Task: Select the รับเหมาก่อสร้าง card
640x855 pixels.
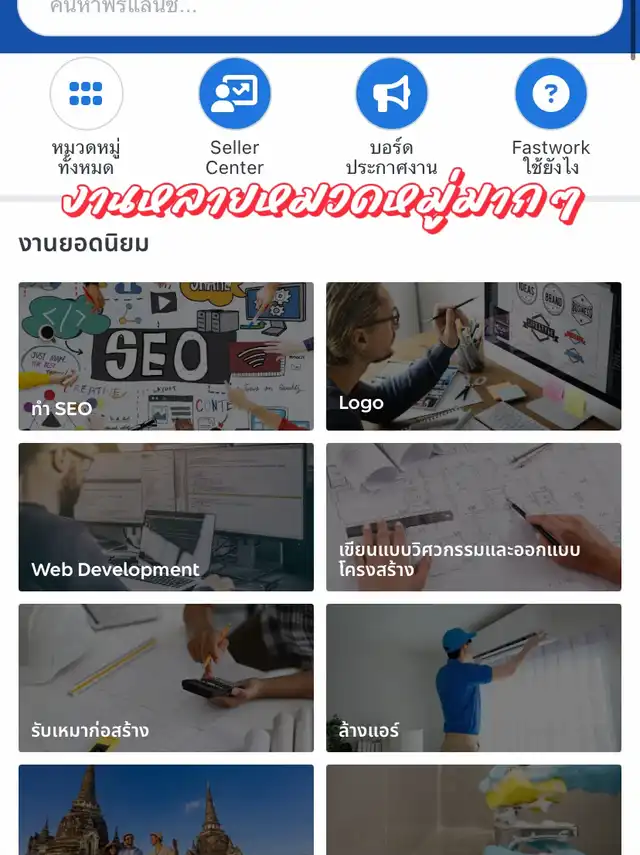Action: pyautogui.click(x=166, y=678)
